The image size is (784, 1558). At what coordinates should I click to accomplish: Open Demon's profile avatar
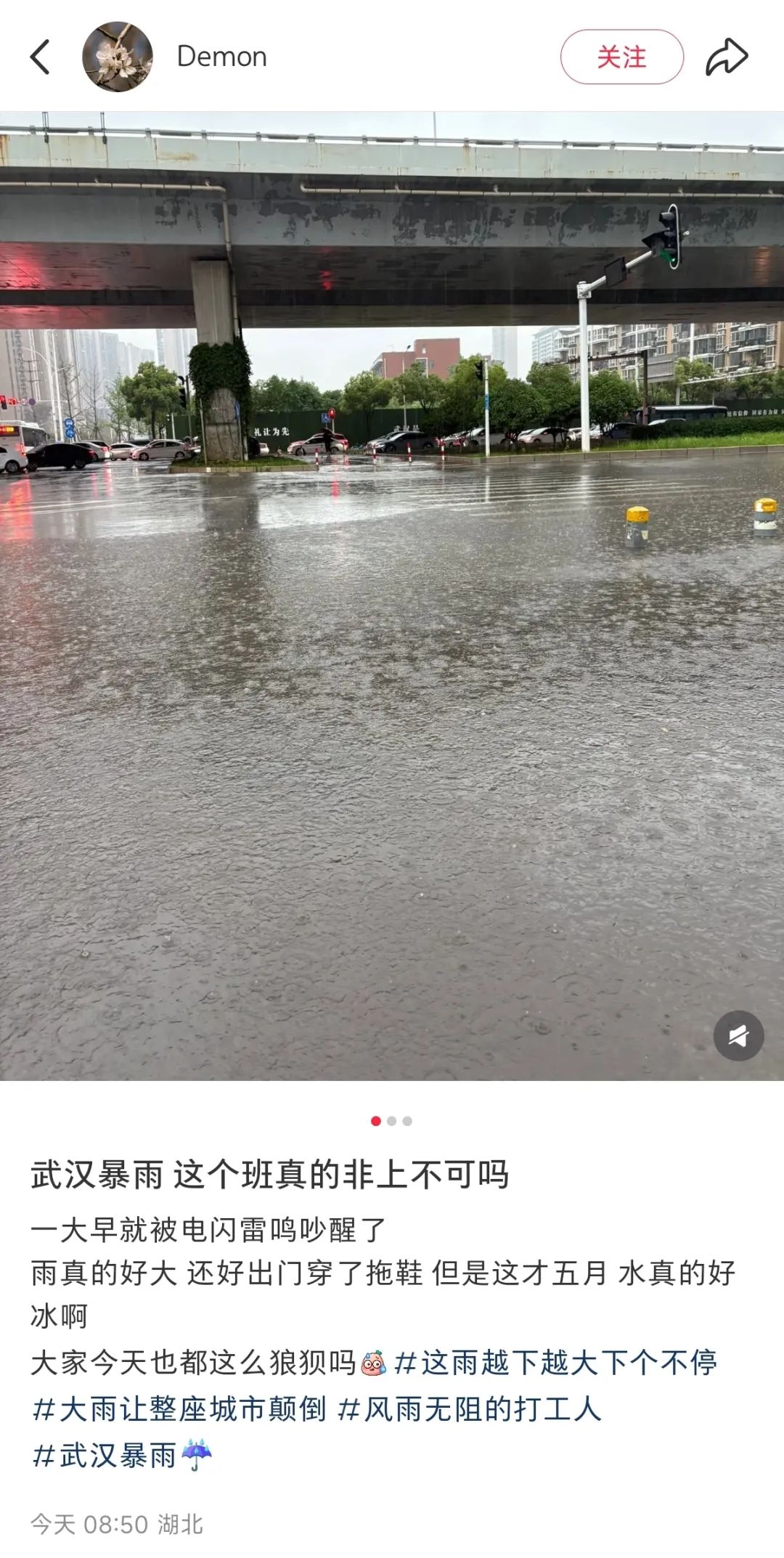[x=118, y=57]
